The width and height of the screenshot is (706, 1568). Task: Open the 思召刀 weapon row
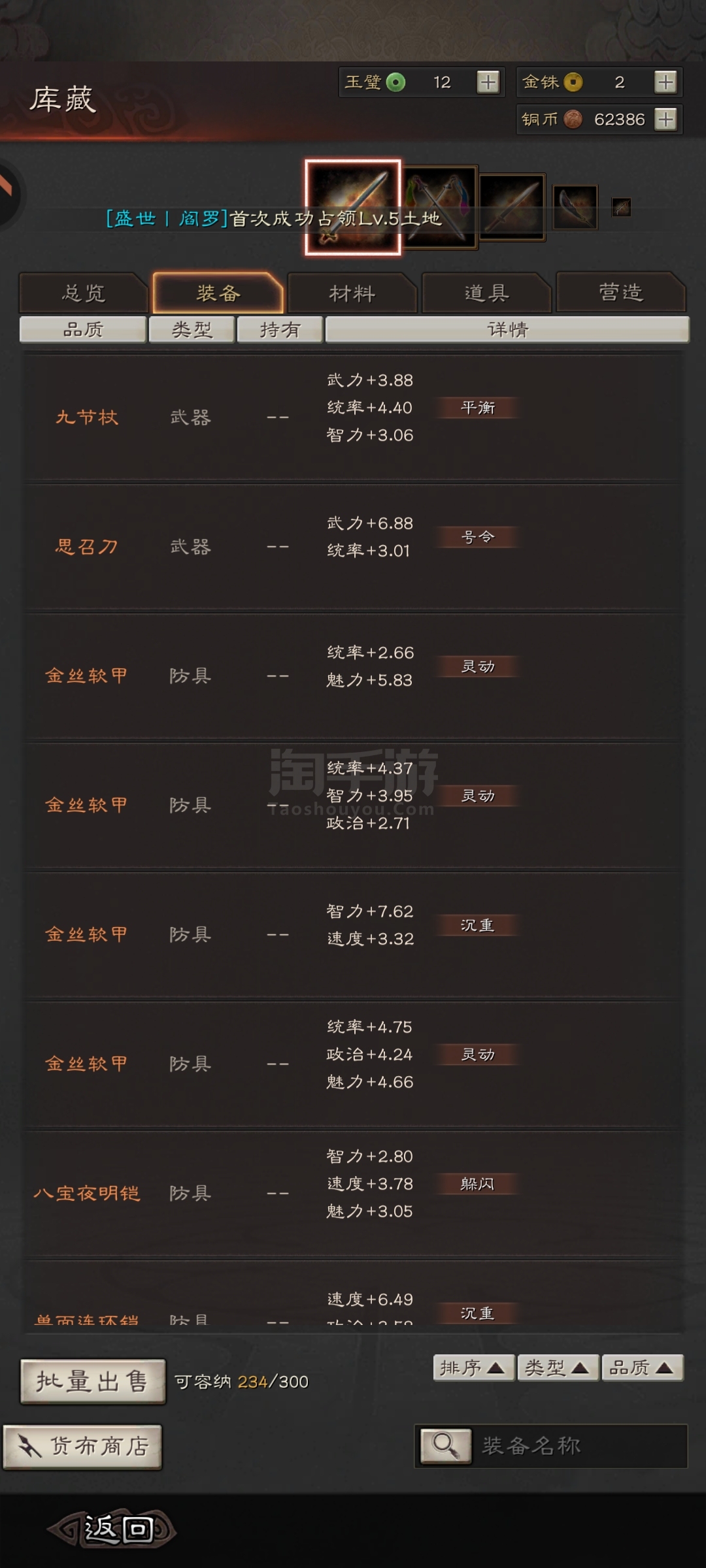[x=353, y=547]
